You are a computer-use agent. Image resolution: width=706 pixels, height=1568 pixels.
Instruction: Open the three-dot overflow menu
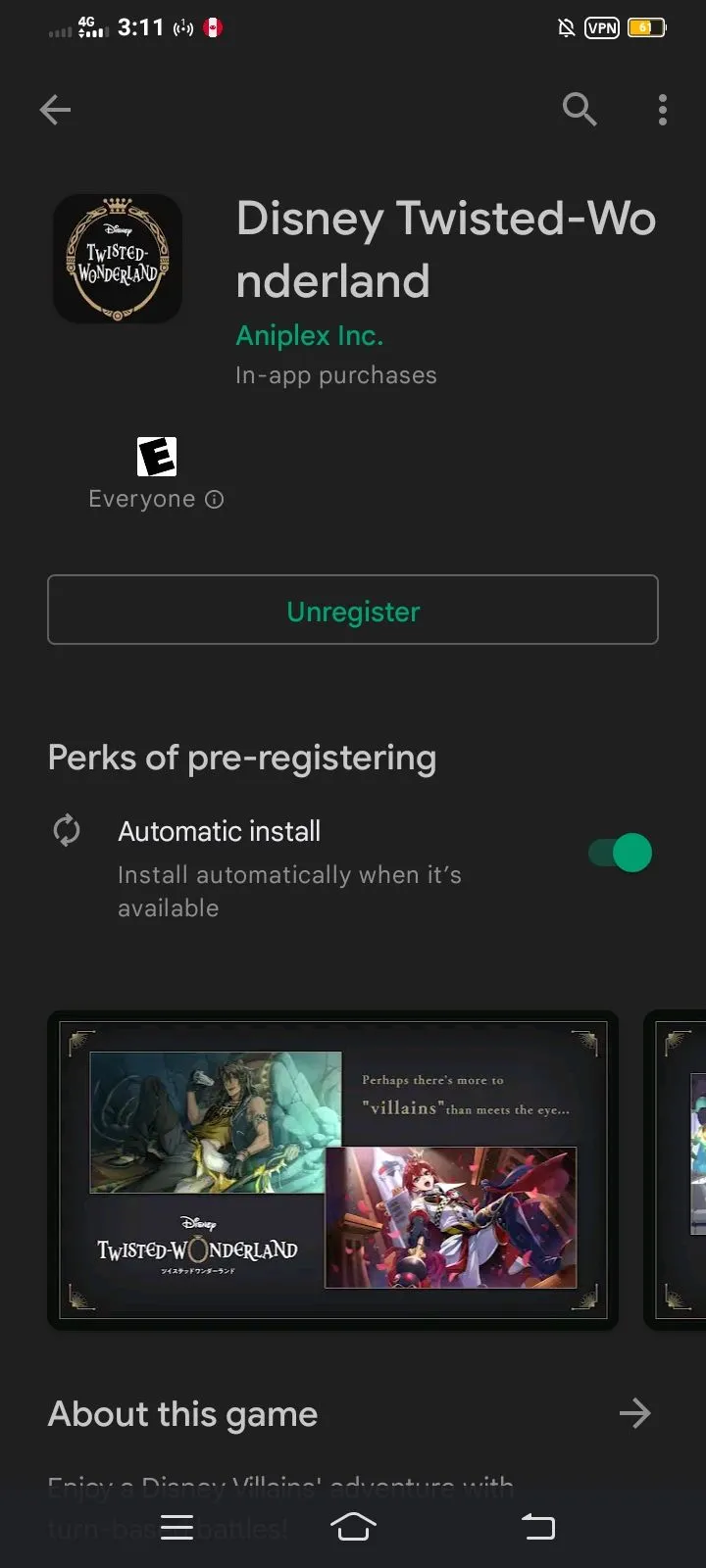pyautogui.click(x=663, y=110)
